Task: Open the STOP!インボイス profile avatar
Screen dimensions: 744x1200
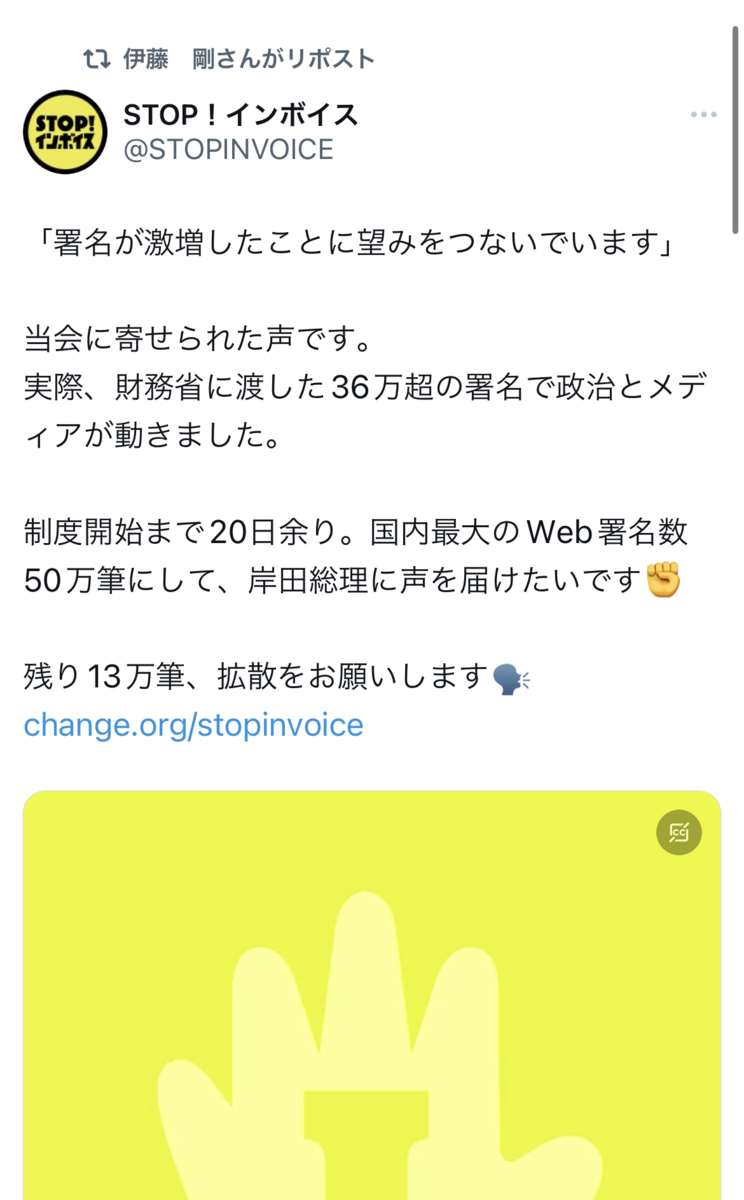Action: [64, 132]
